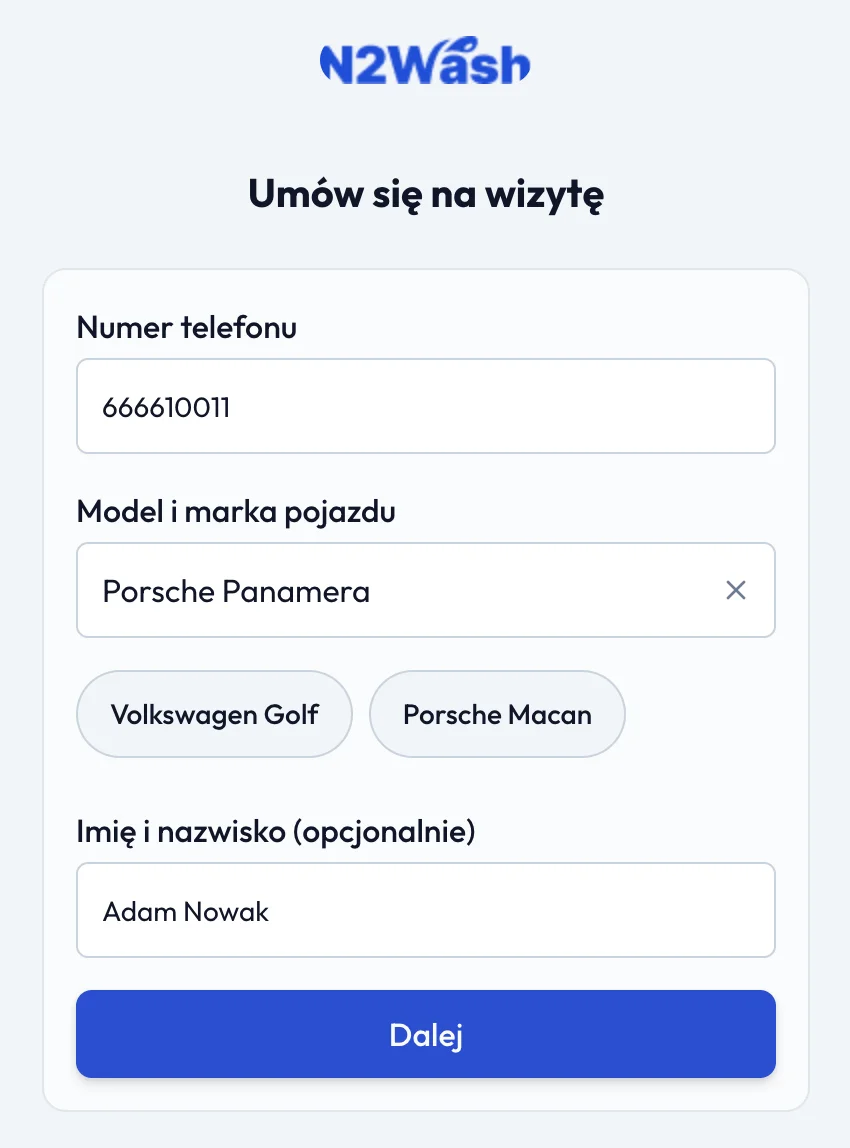
Task: Select the Volkswagen Golf suggestion chip
Action: 214,714
